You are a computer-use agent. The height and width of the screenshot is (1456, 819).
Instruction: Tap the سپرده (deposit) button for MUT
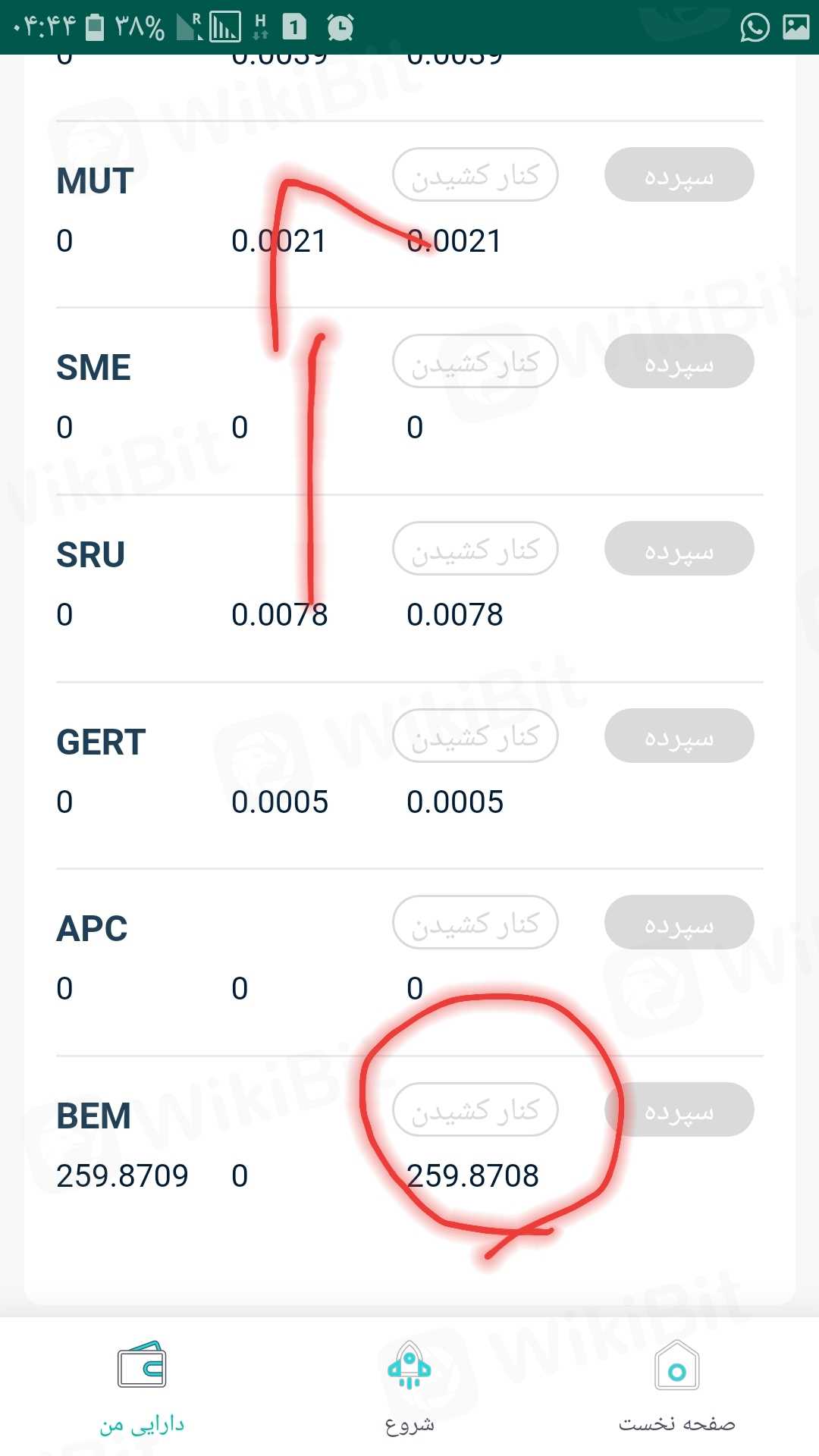pos(679,175)
